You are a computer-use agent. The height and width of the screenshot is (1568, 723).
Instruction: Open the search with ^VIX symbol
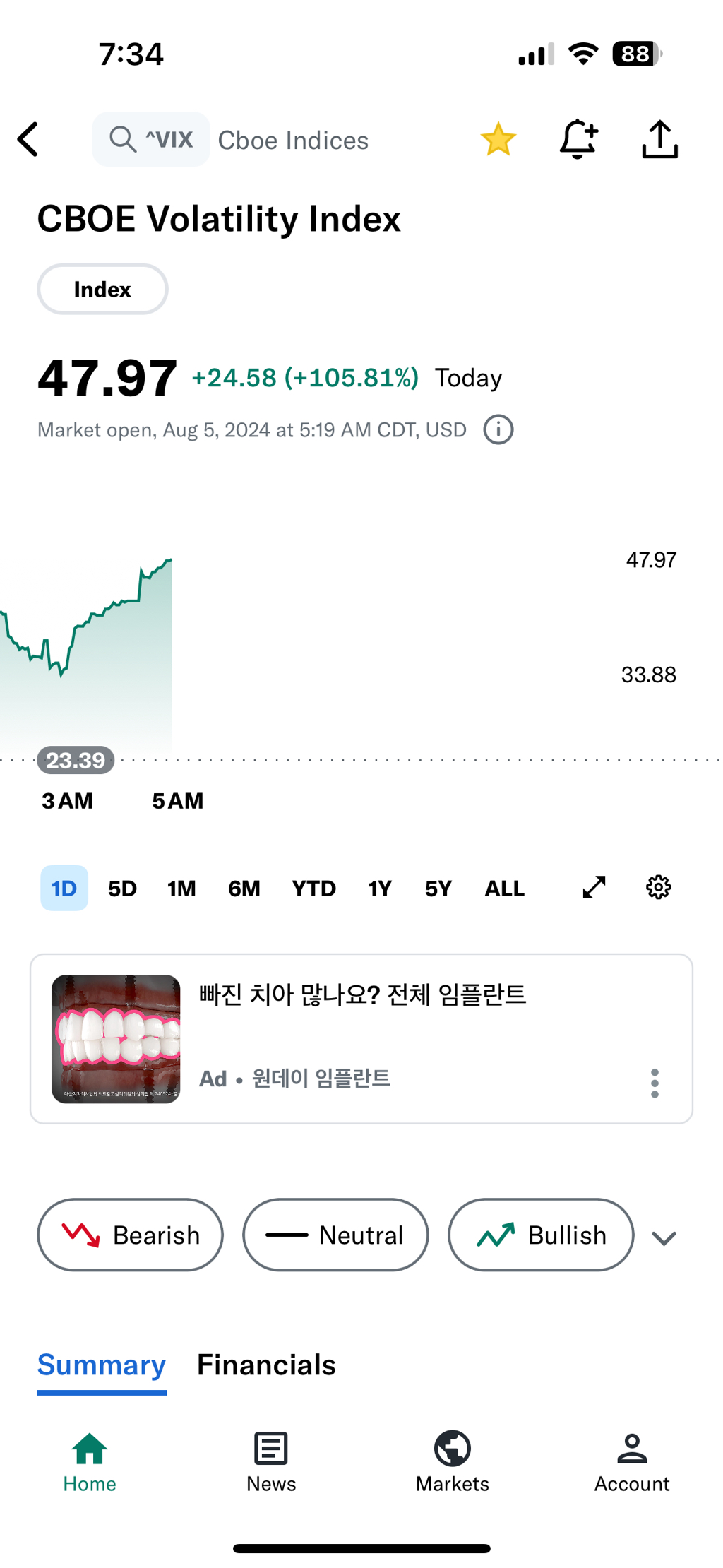tap(150, 139)
